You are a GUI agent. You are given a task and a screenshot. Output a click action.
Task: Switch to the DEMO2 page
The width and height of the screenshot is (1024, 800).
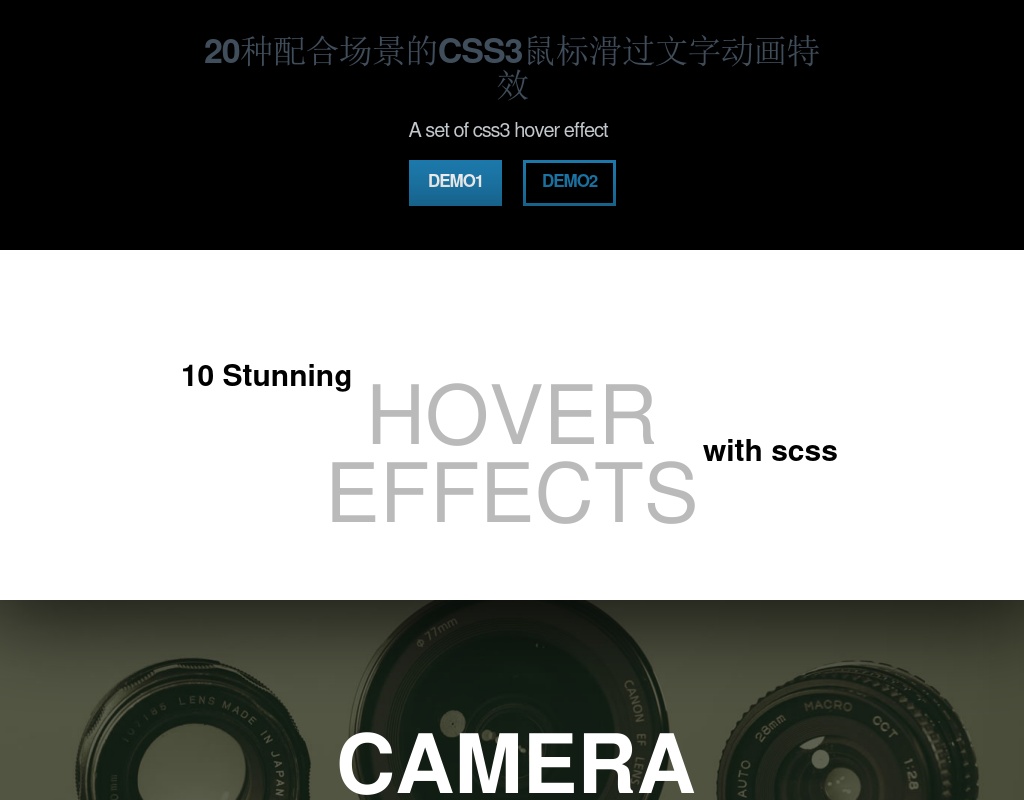click(x=569, y=182)
